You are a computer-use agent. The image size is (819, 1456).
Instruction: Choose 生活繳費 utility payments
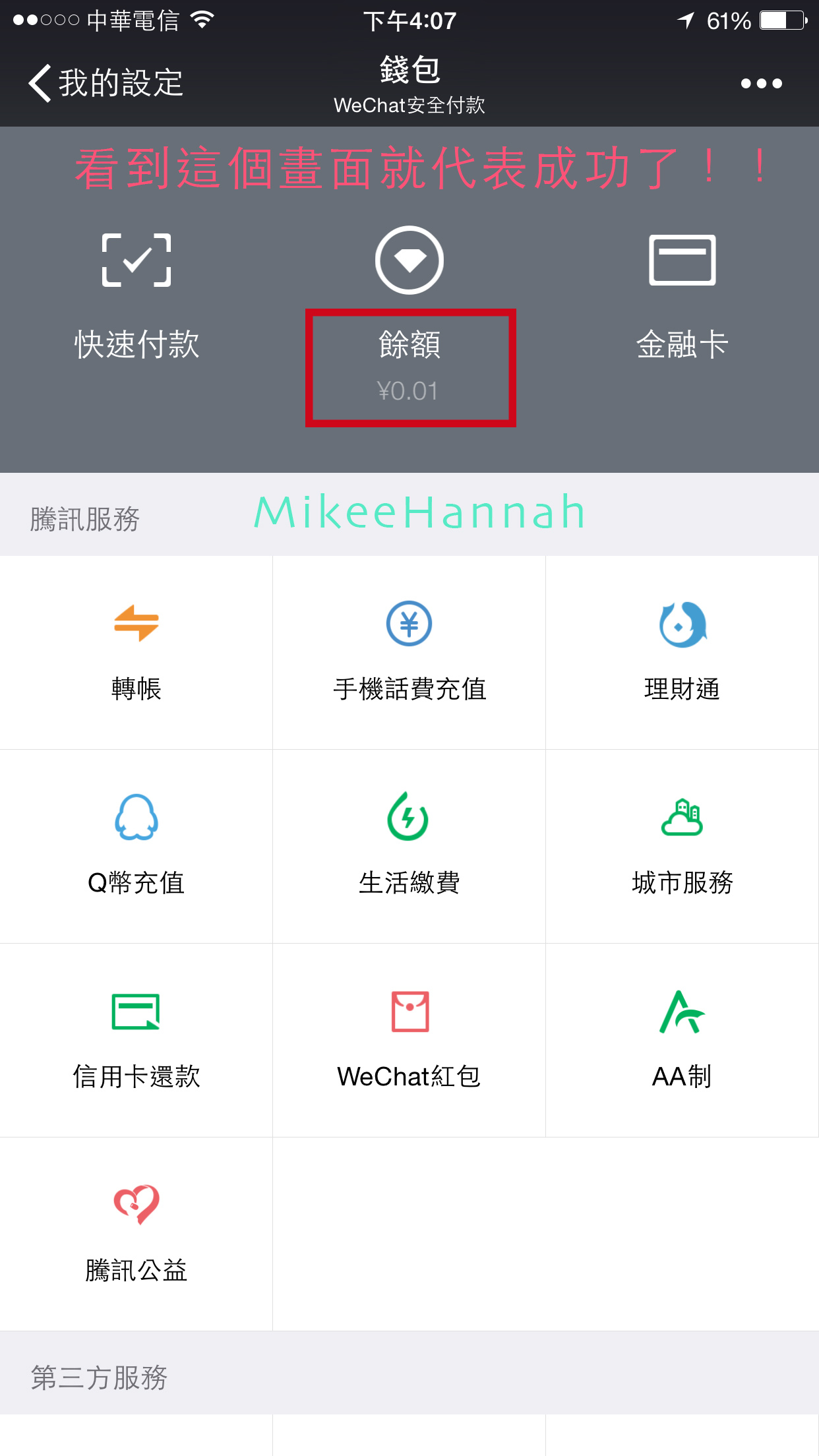[409, 846]
